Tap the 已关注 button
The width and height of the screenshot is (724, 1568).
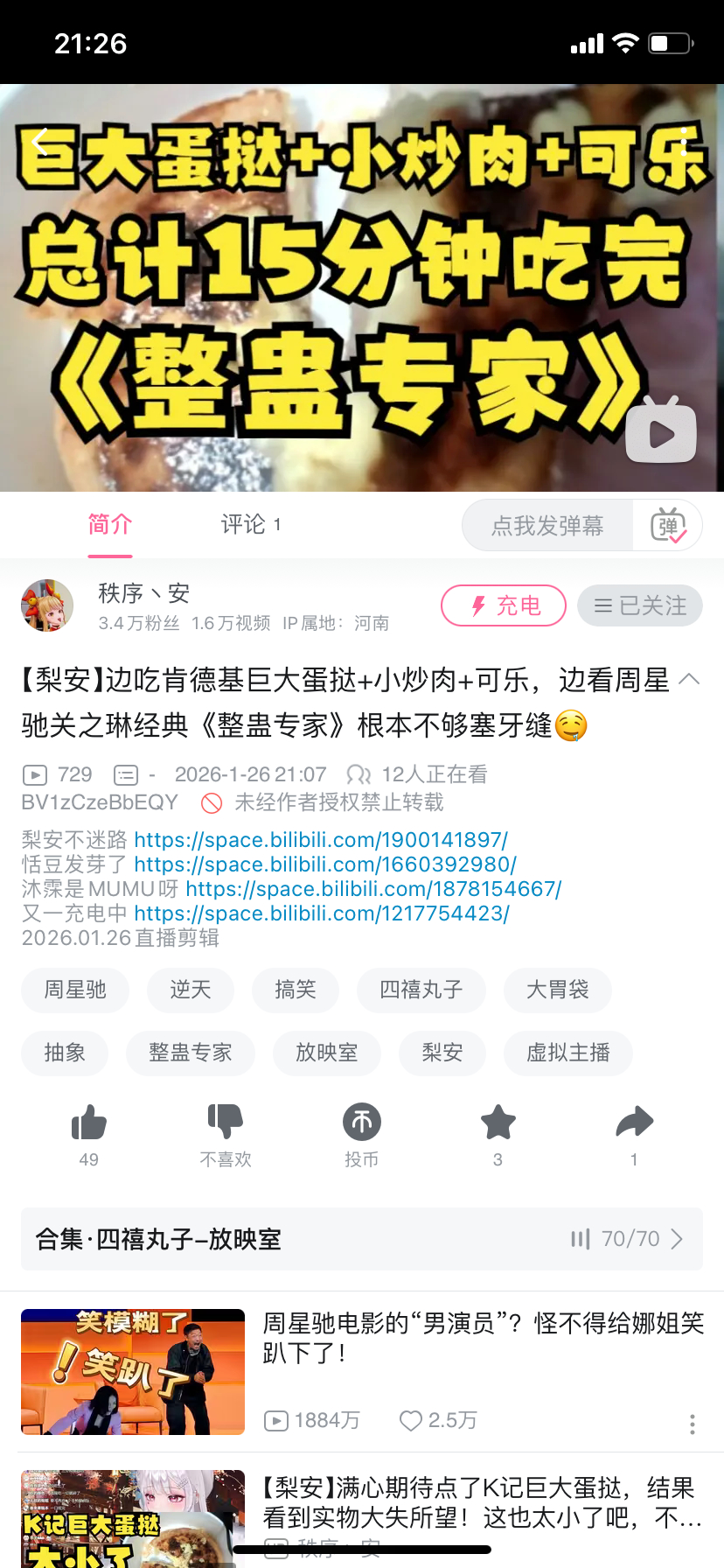pyautogui.click(x=640, y=605)
